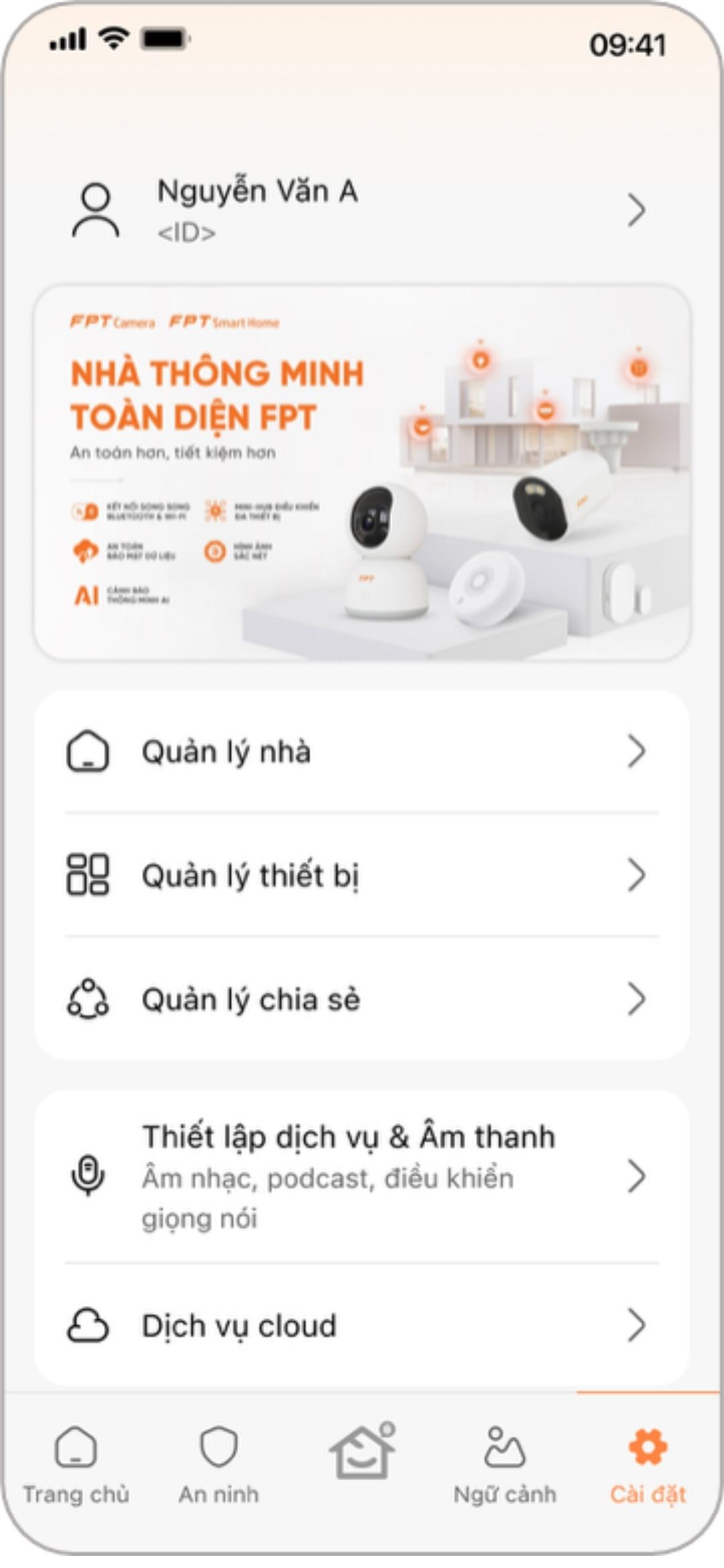Tap the center smart home house tab
Viewport: 724px width, 1568px height.
(x=362, y=1452)
